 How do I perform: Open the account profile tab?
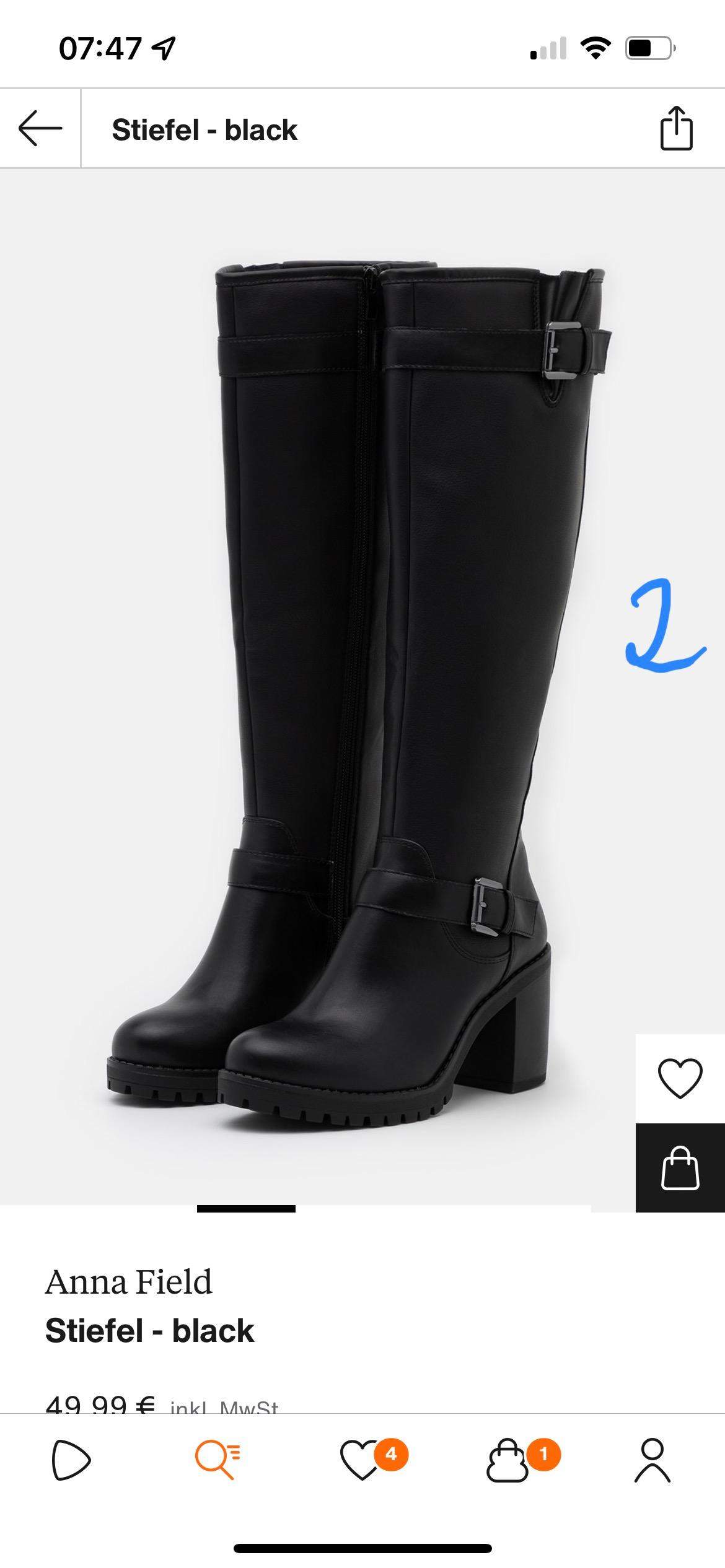(x=652, y=1460)
